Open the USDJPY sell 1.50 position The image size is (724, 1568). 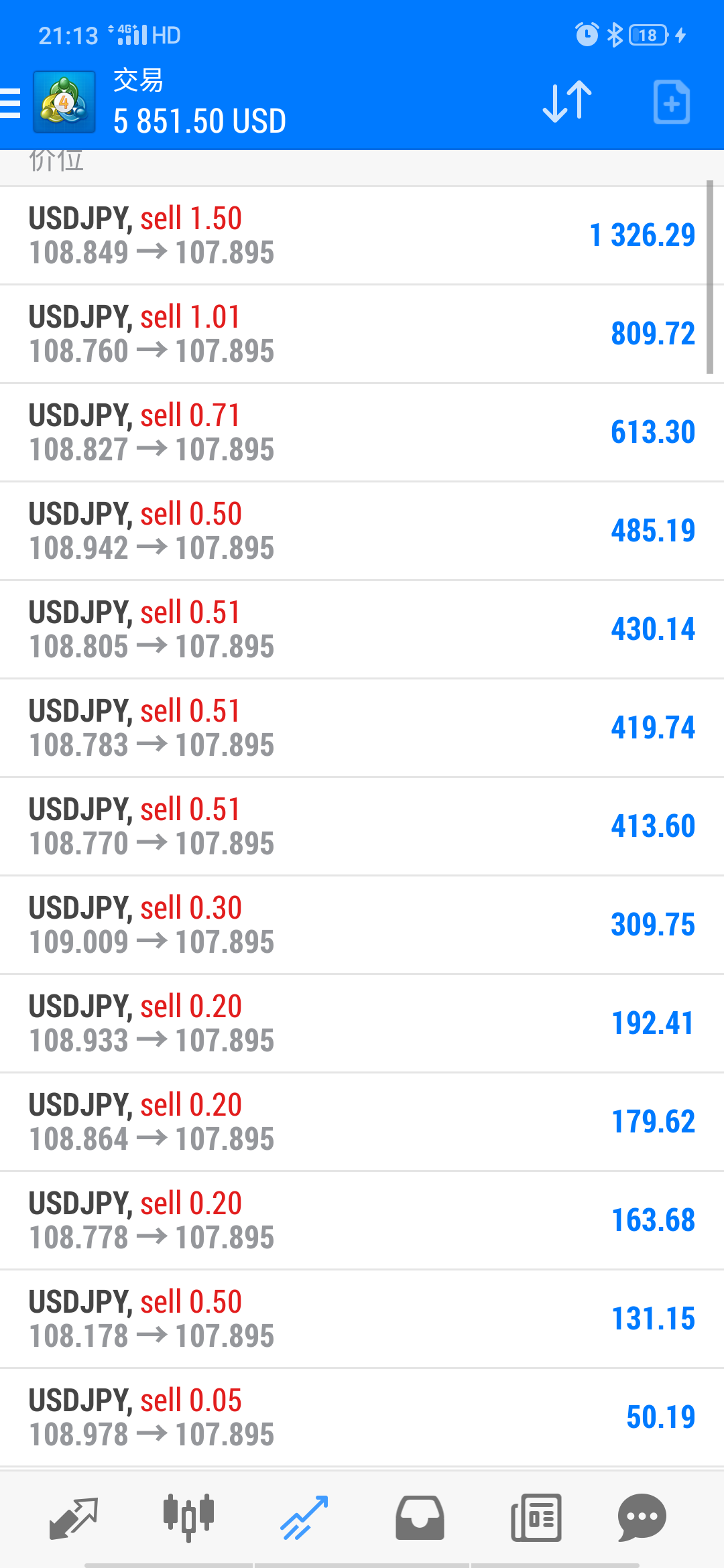[362, 235]
